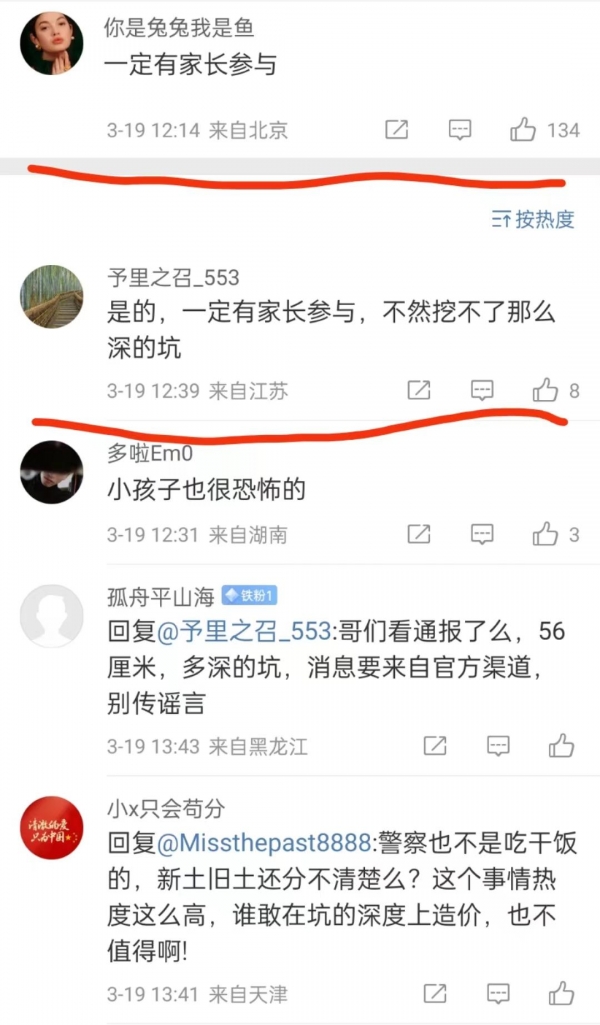Image resolution: width=600 pixels, height=1025 pixels.
Task: Share 多啦Em0's comment
Action: point(419,534)
